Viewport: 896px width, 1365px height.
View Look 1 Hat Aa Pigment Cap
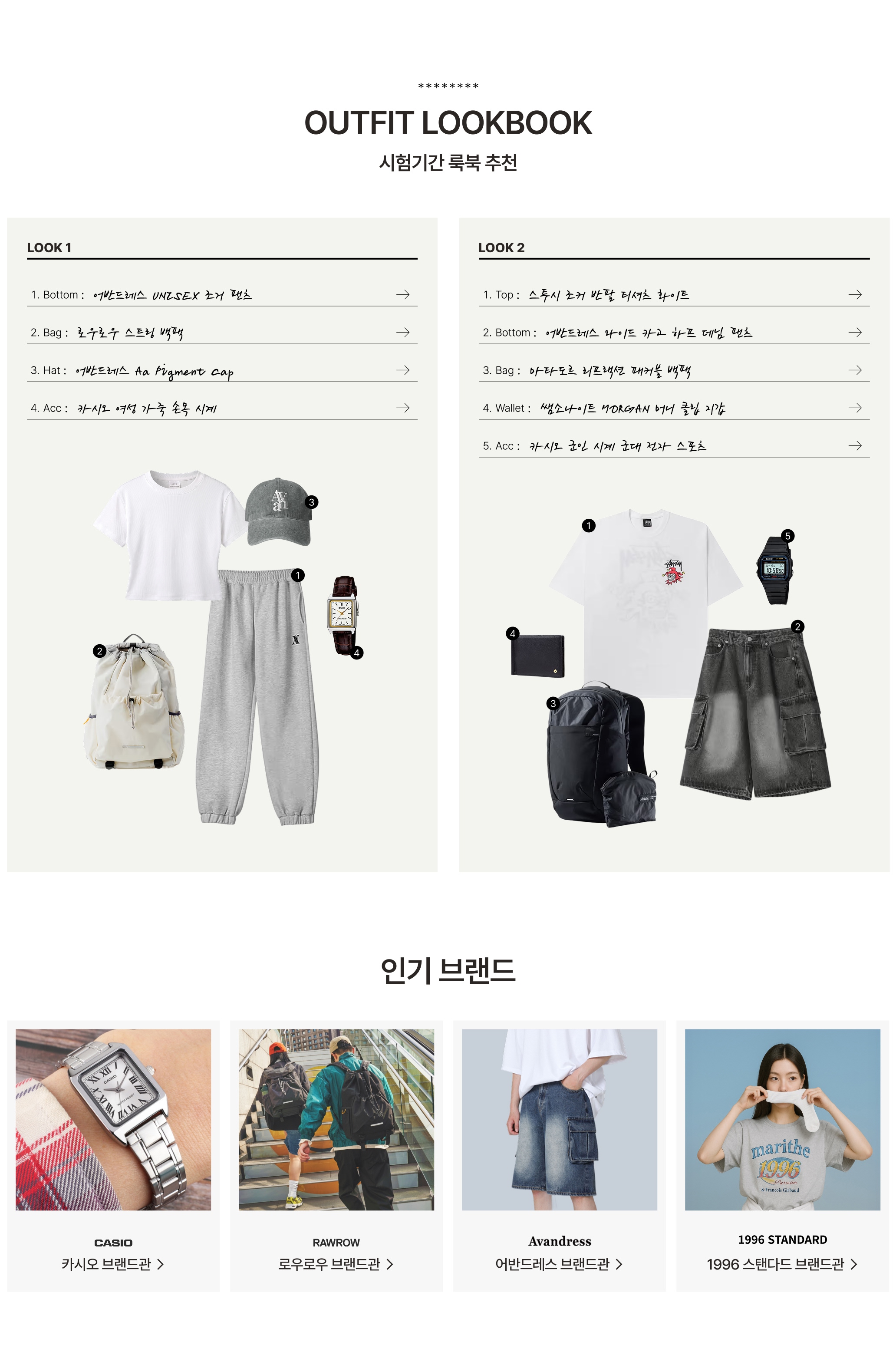(221, 370)
